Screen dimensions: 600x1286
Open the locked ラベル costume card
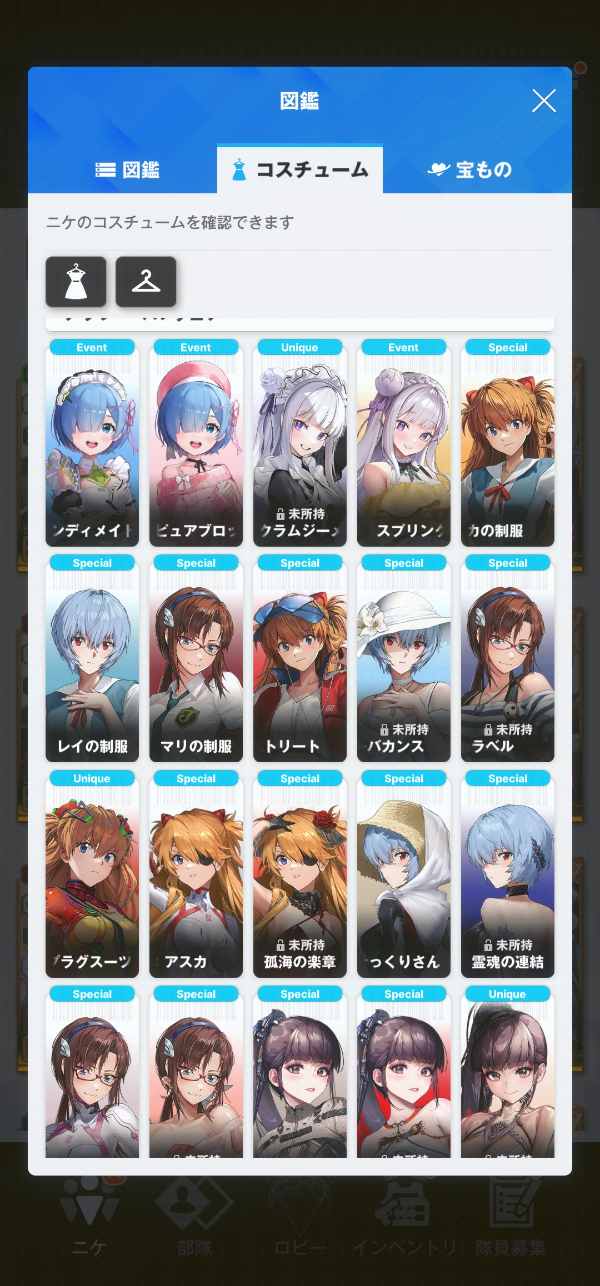tap(508, 660)
